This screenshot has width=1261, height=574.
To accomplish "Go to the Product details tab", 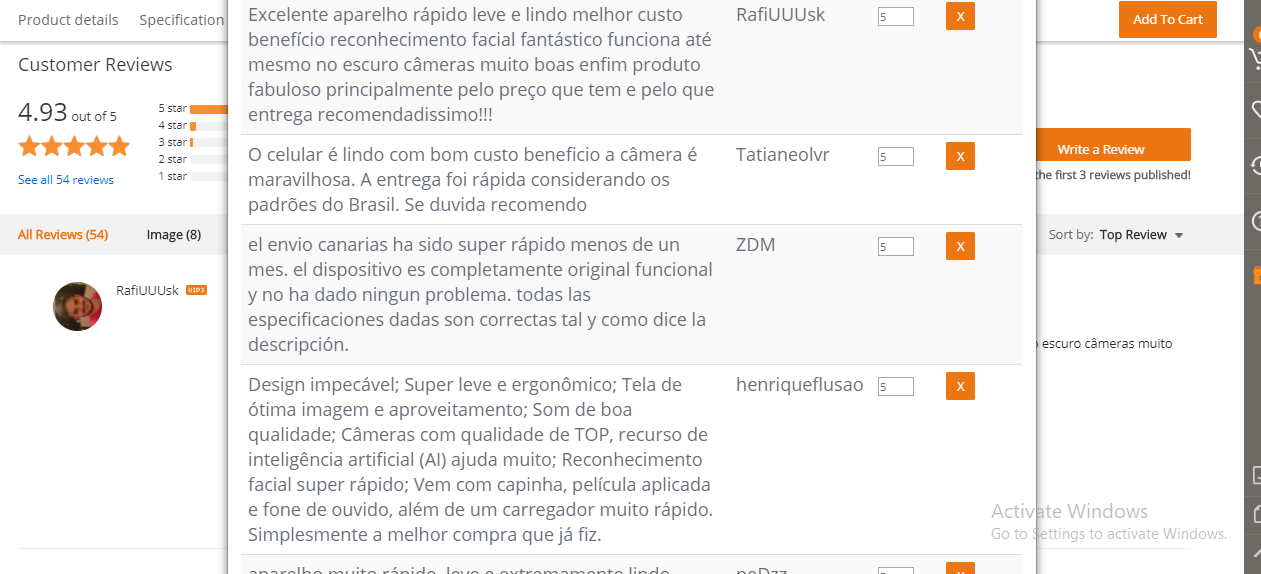I will pyautogui.click(x=68, y=20).
